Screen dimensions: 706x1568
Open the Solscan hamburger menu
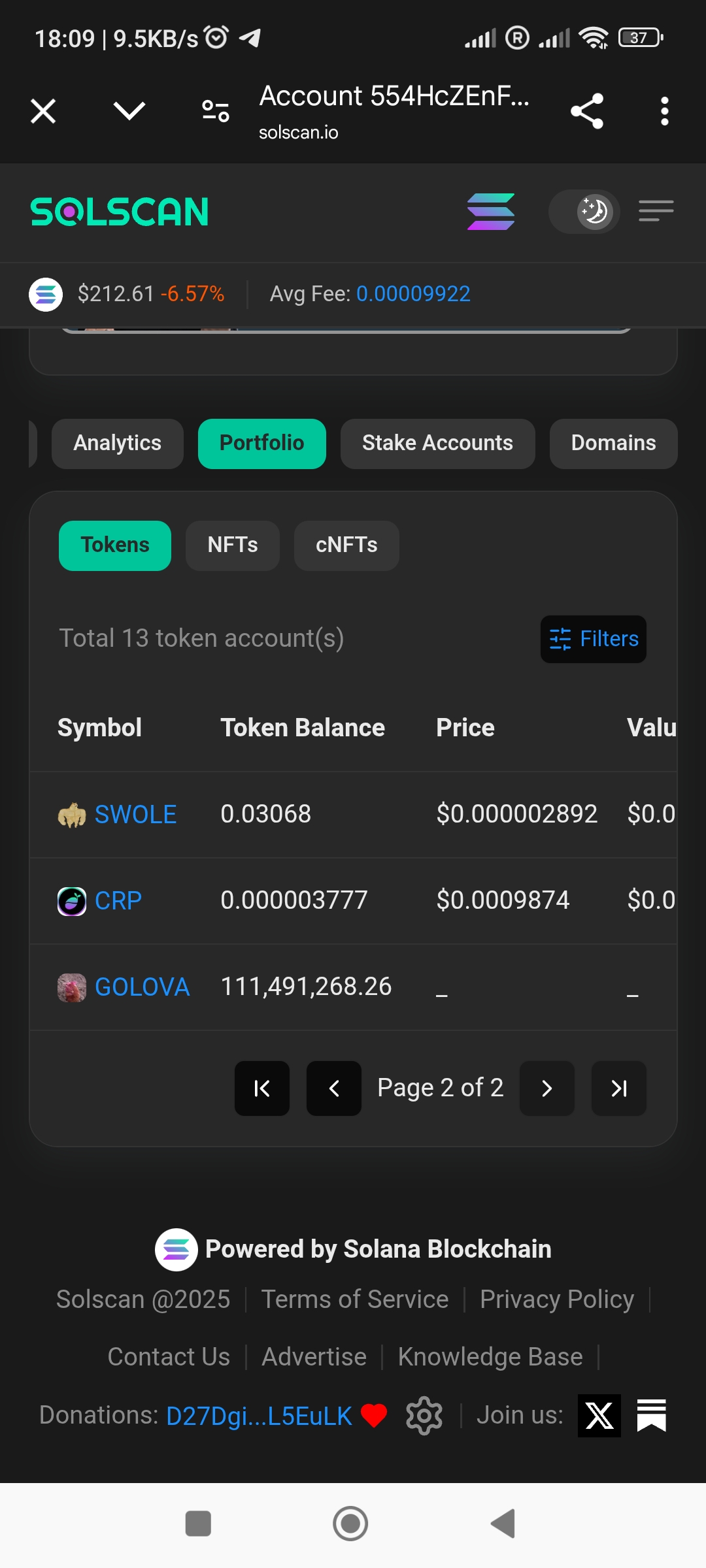(656, 211)
